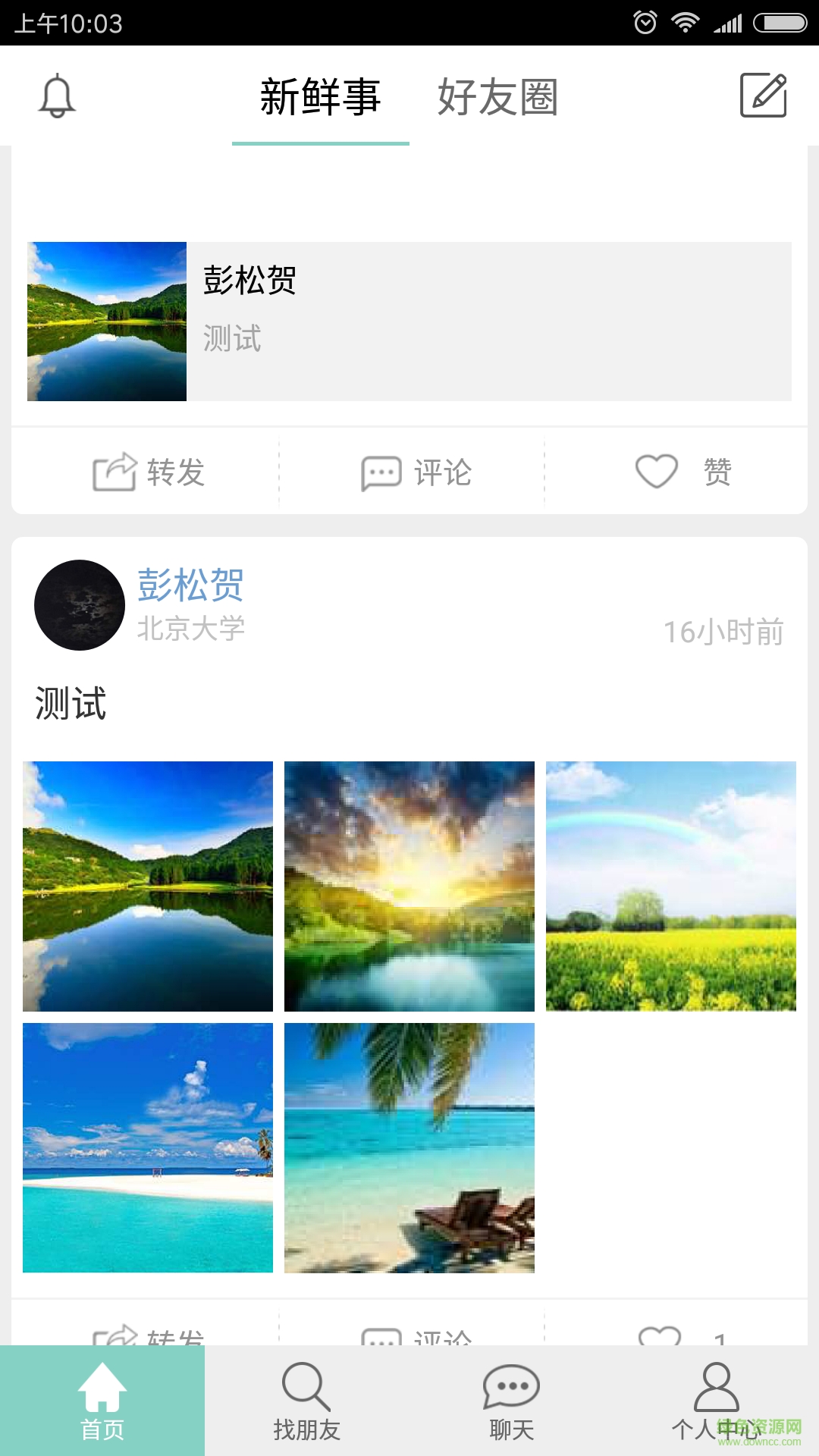The image size is (819, 1456).
Task: Compose a new post
Action: (x=763, y=96)
